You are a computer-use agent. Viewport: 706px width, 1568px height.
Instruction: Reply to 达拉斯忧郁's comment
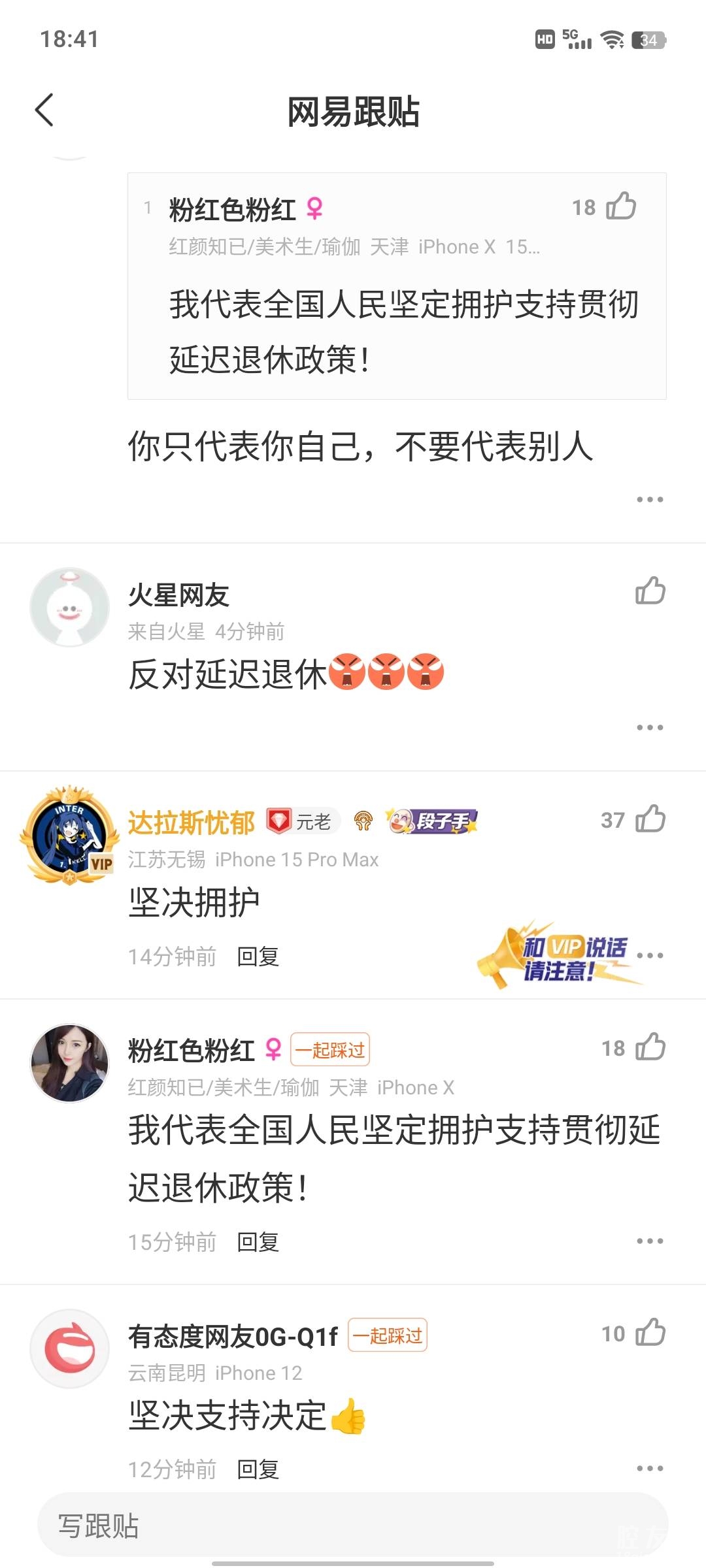pyautogui.click(x=258, y=956)
